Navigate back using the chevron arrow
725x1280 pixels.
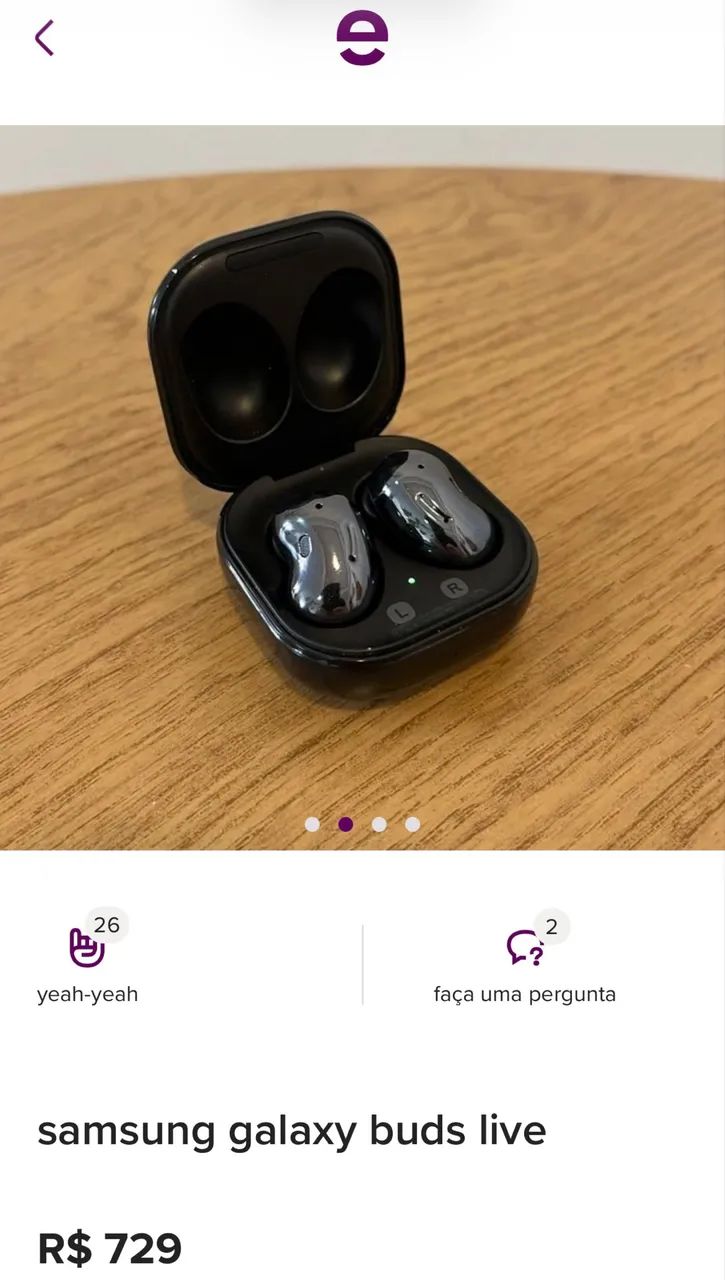44,38
